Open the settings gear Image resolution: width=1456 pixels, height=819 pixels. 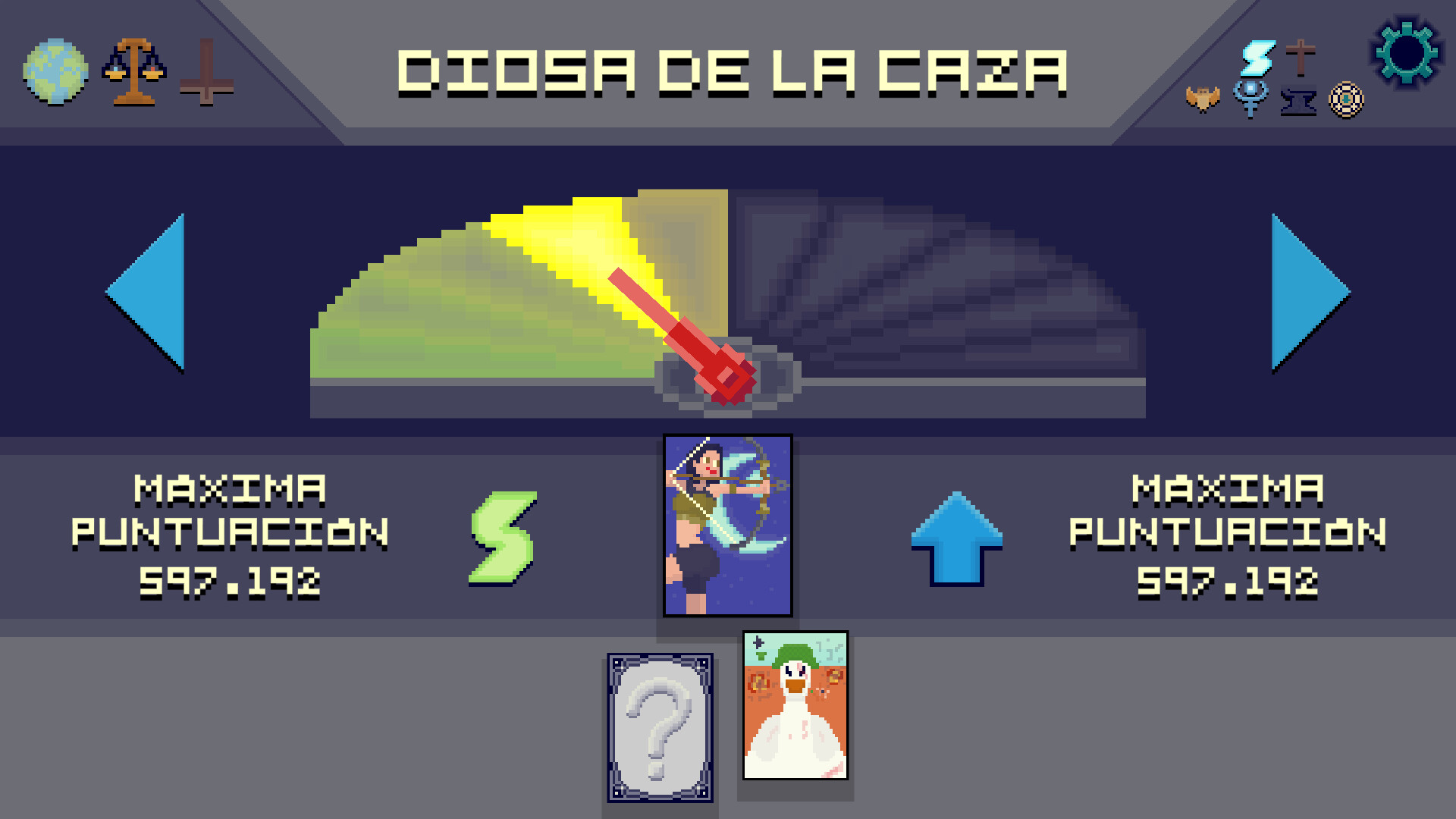point(1407,53)
